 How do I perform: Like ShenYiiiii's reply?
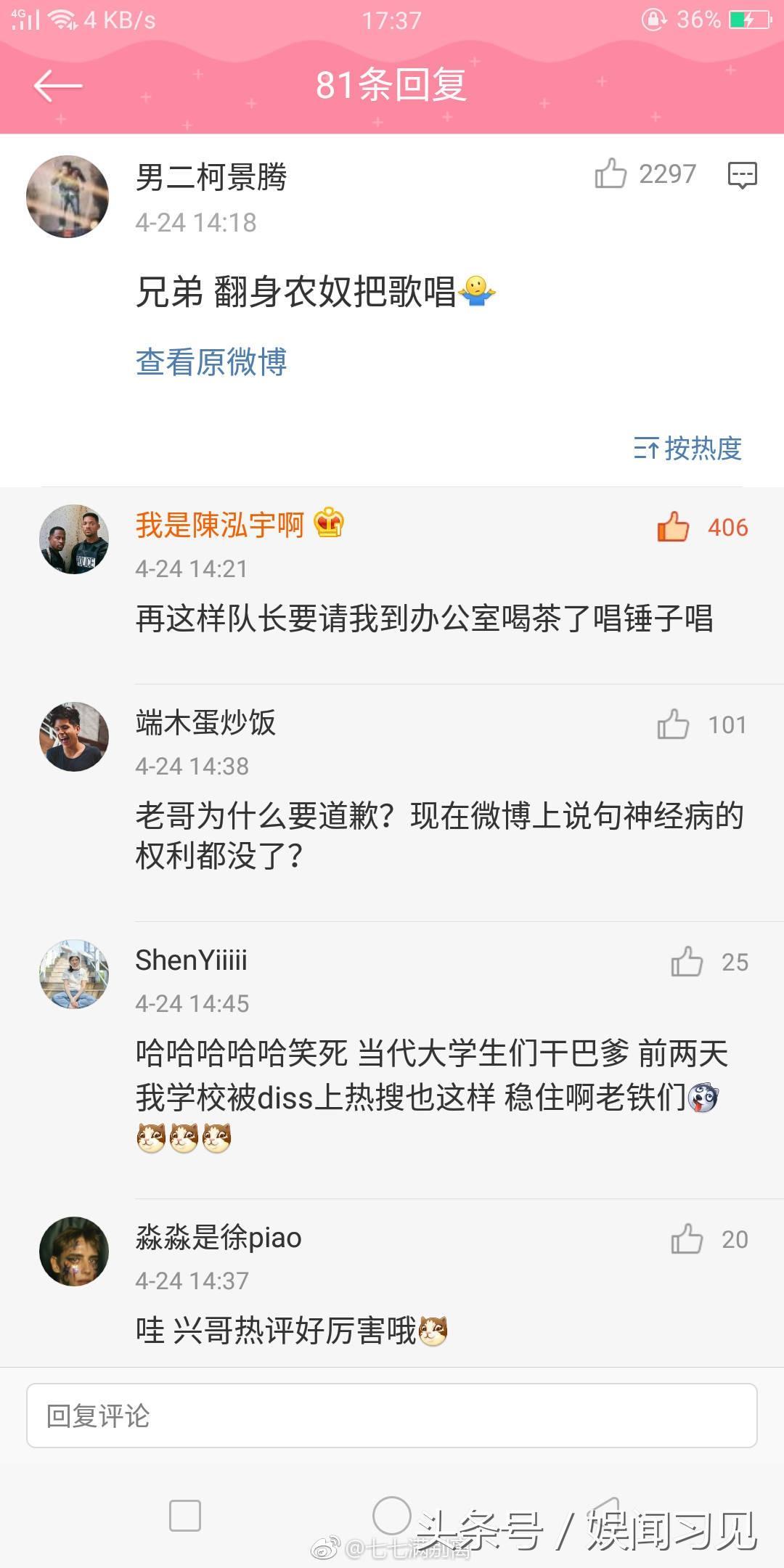coord(686,962)
